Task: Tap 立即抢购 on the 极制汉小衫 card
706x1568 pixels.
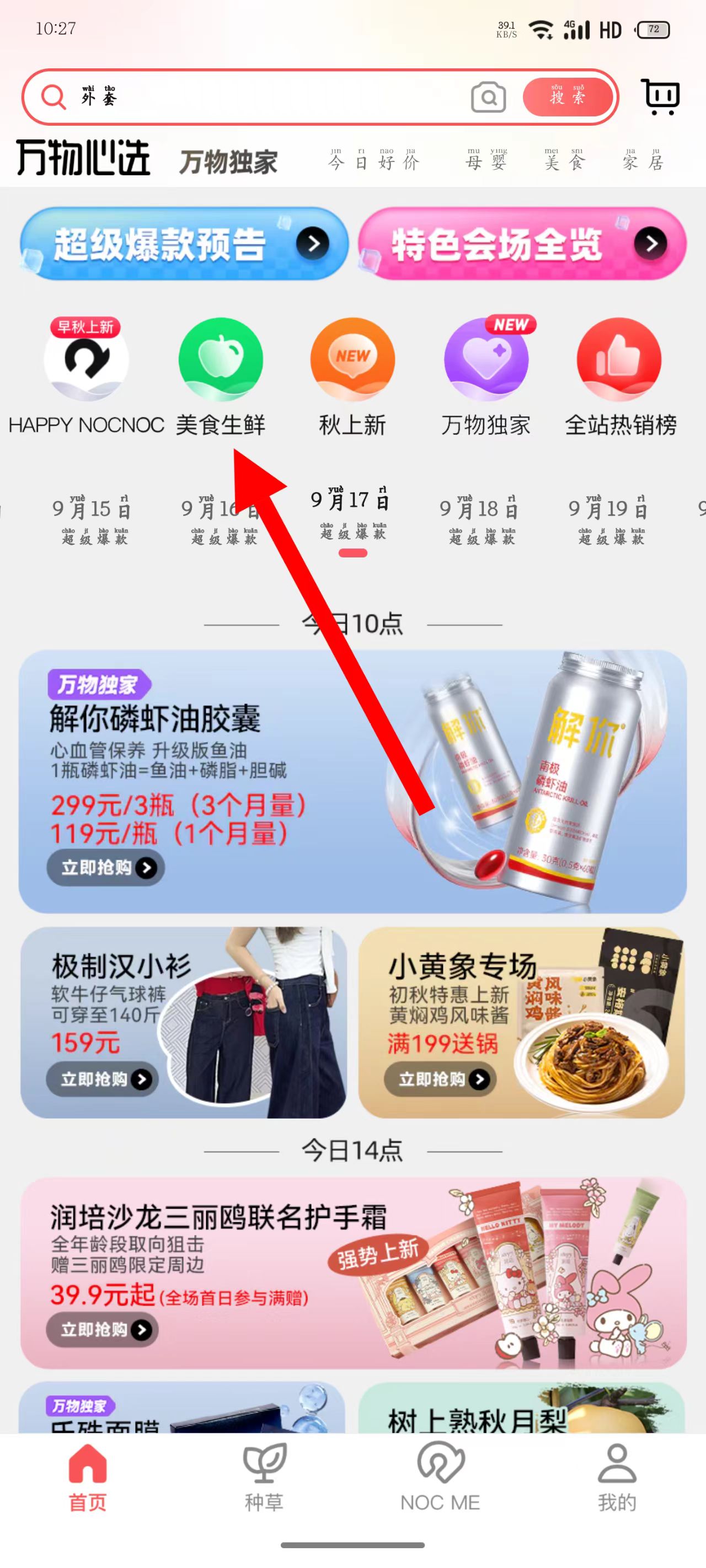Action: 101,1079
